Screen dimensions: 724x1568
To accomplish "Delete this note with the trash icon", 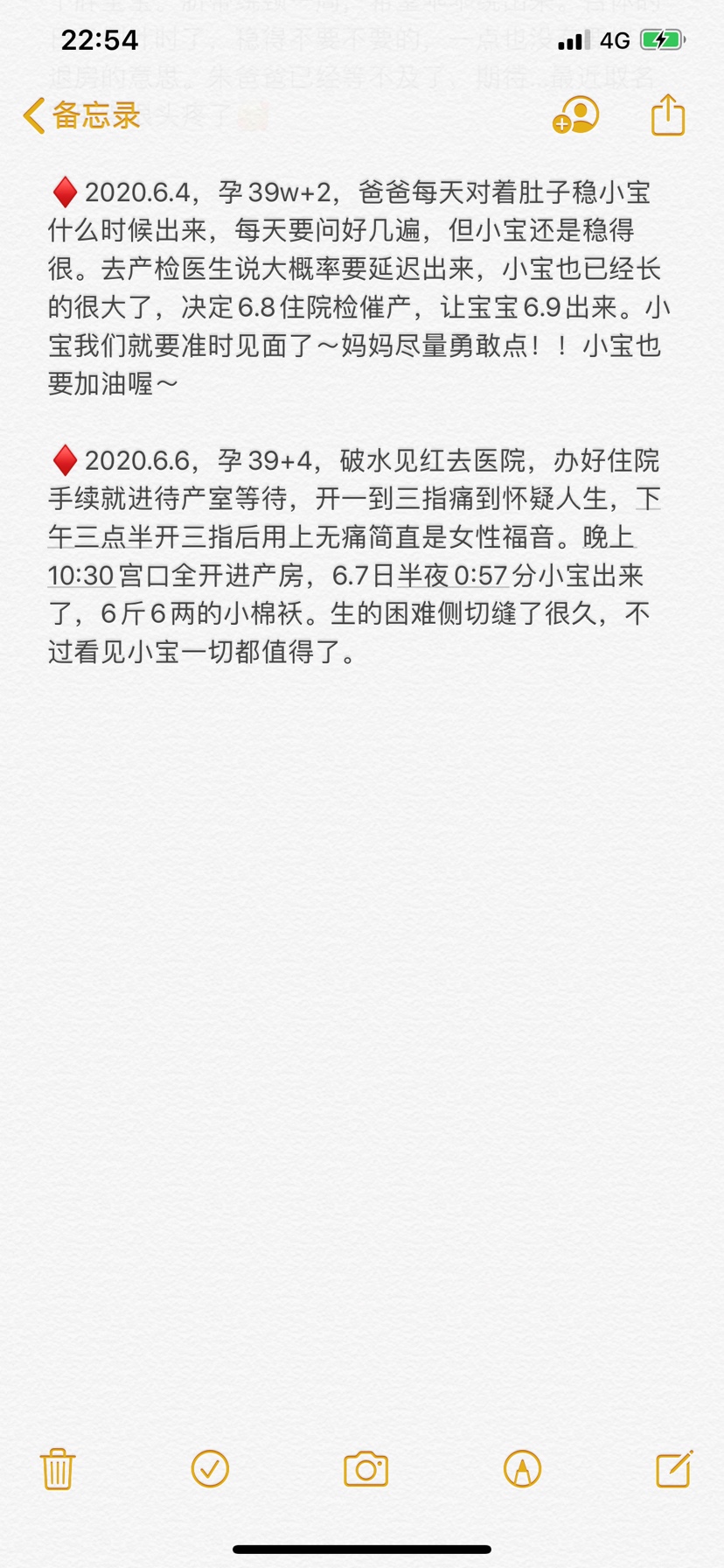I will coord(58,1469).
